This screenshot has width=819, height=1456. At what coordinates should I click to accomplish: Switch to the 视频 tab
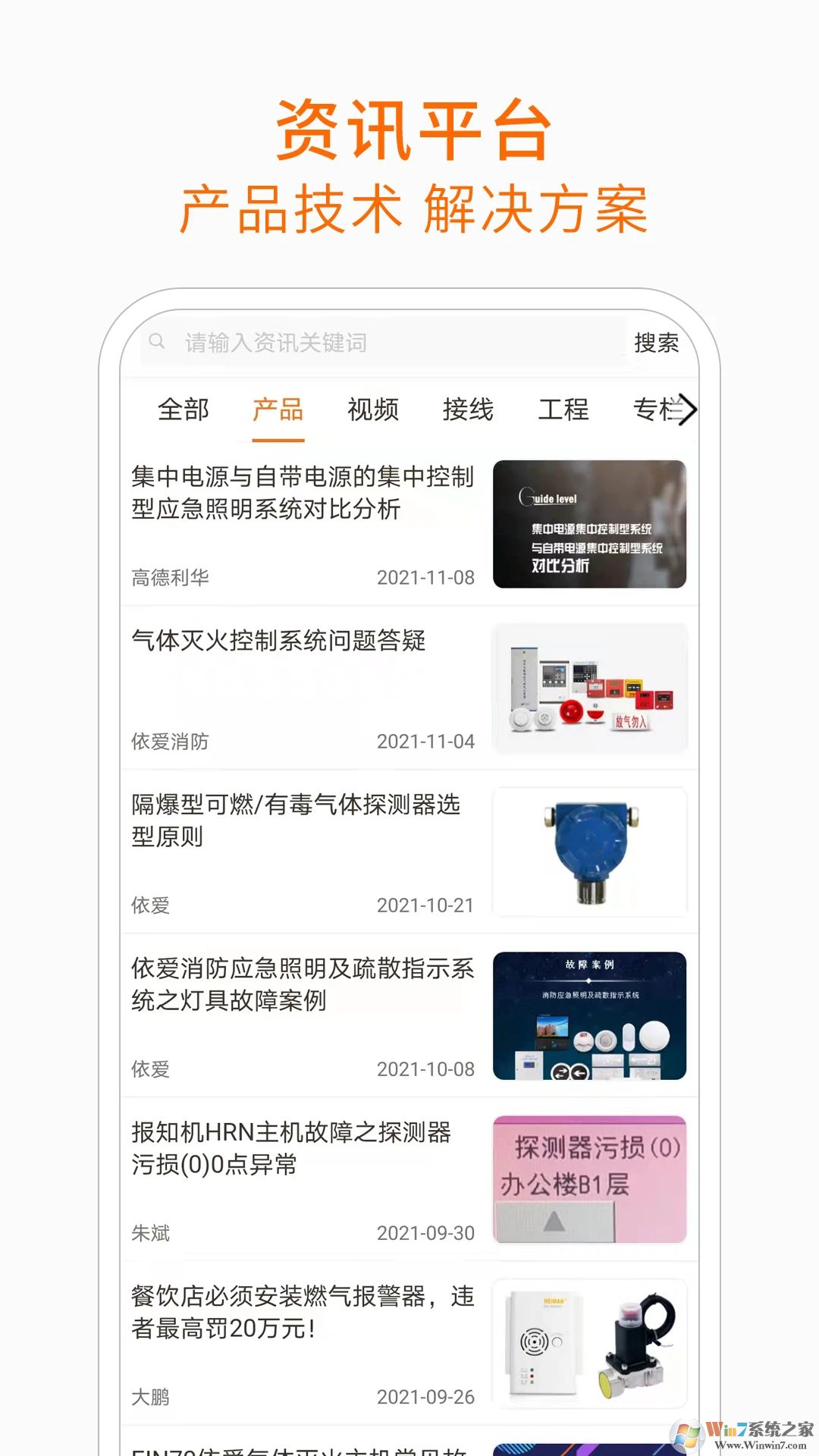[x=374, y=409]
